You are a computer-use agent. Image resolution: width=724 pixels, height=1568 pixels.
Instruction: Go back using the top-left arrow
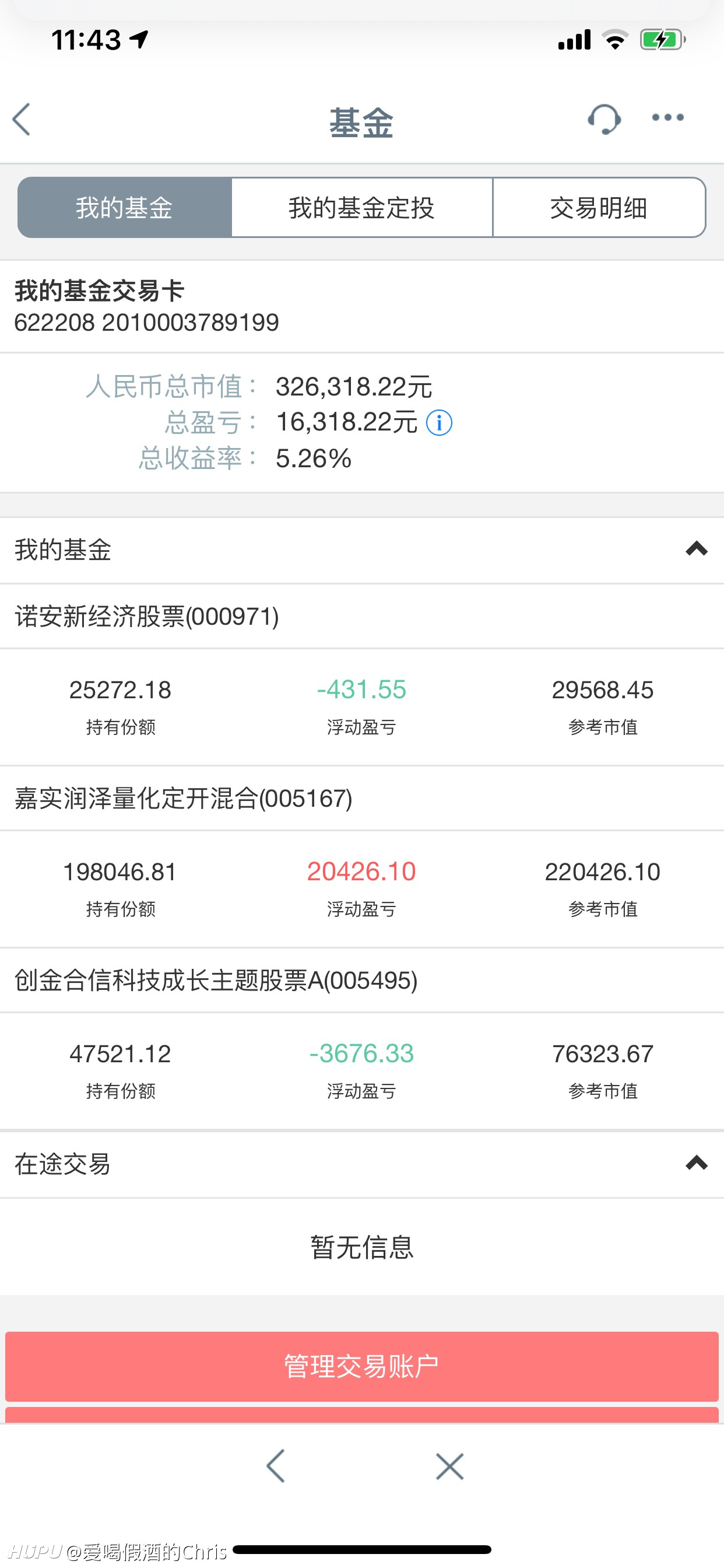[x=22, y=120]
